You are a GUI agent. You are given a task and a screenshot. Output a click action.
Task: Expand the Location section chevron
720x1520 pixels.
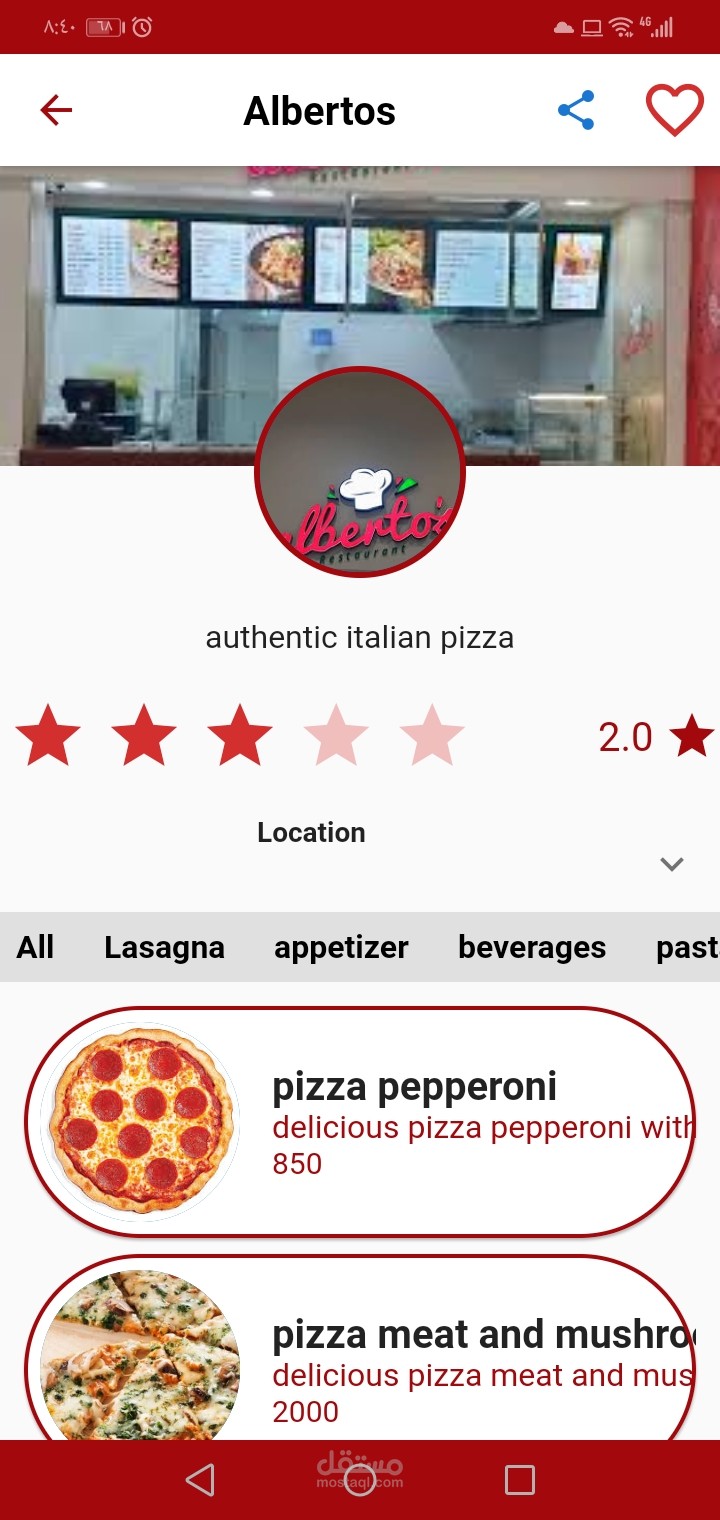click(x=672, y=864)
